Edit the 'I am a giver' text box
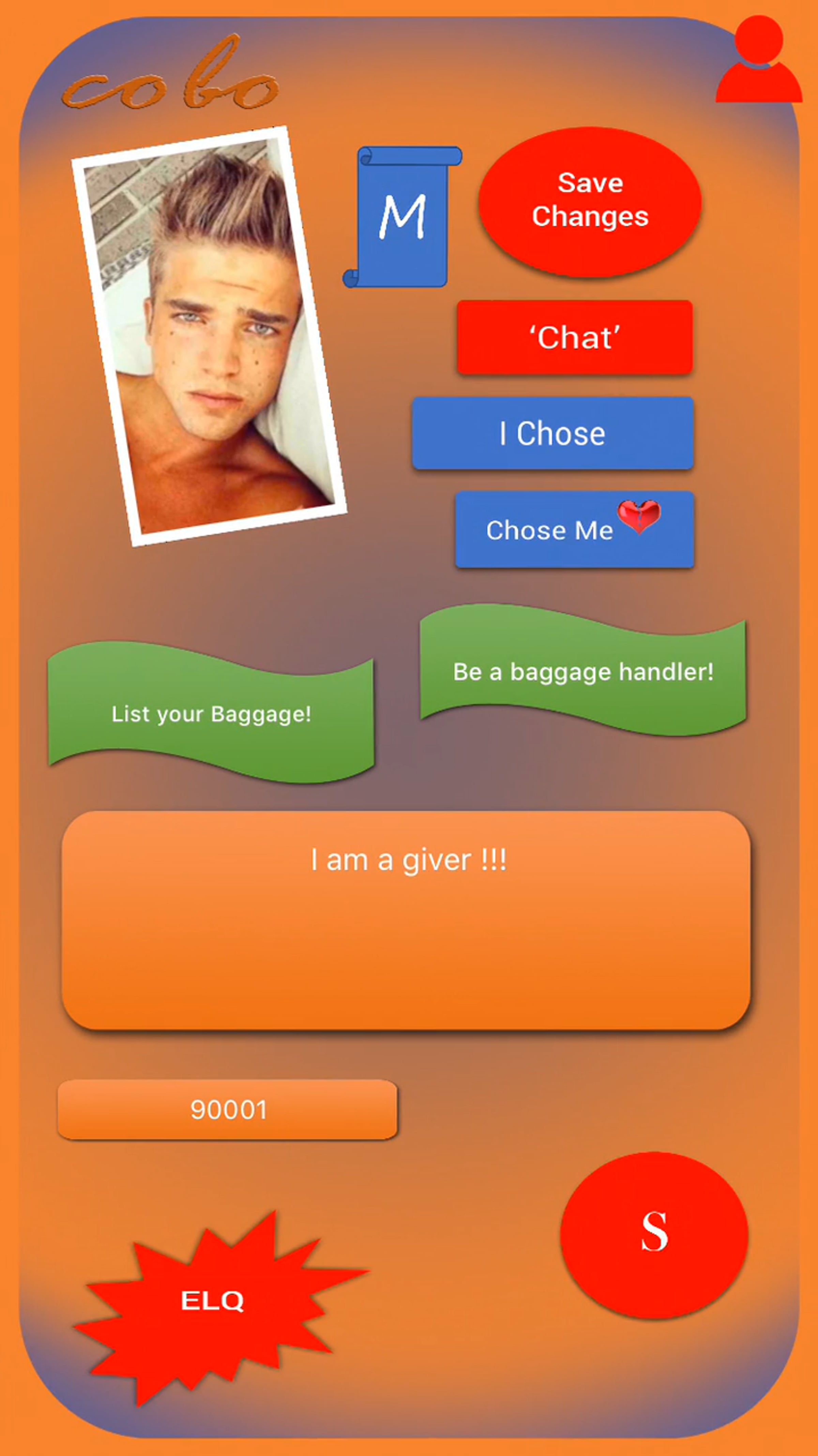Screen dimensions: 818x1456 [406, 920]
